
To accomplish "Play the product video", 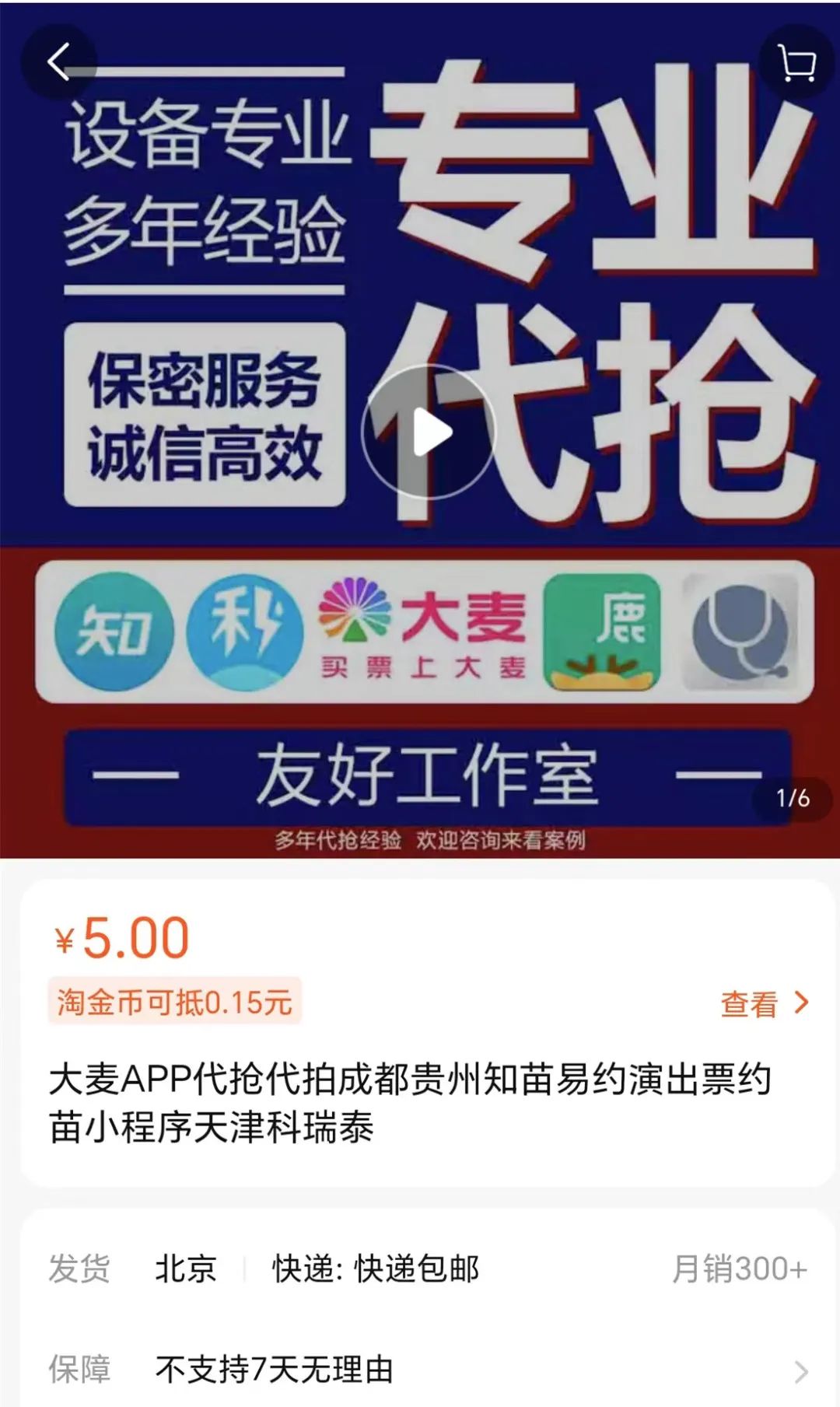I will coord(429,432).
